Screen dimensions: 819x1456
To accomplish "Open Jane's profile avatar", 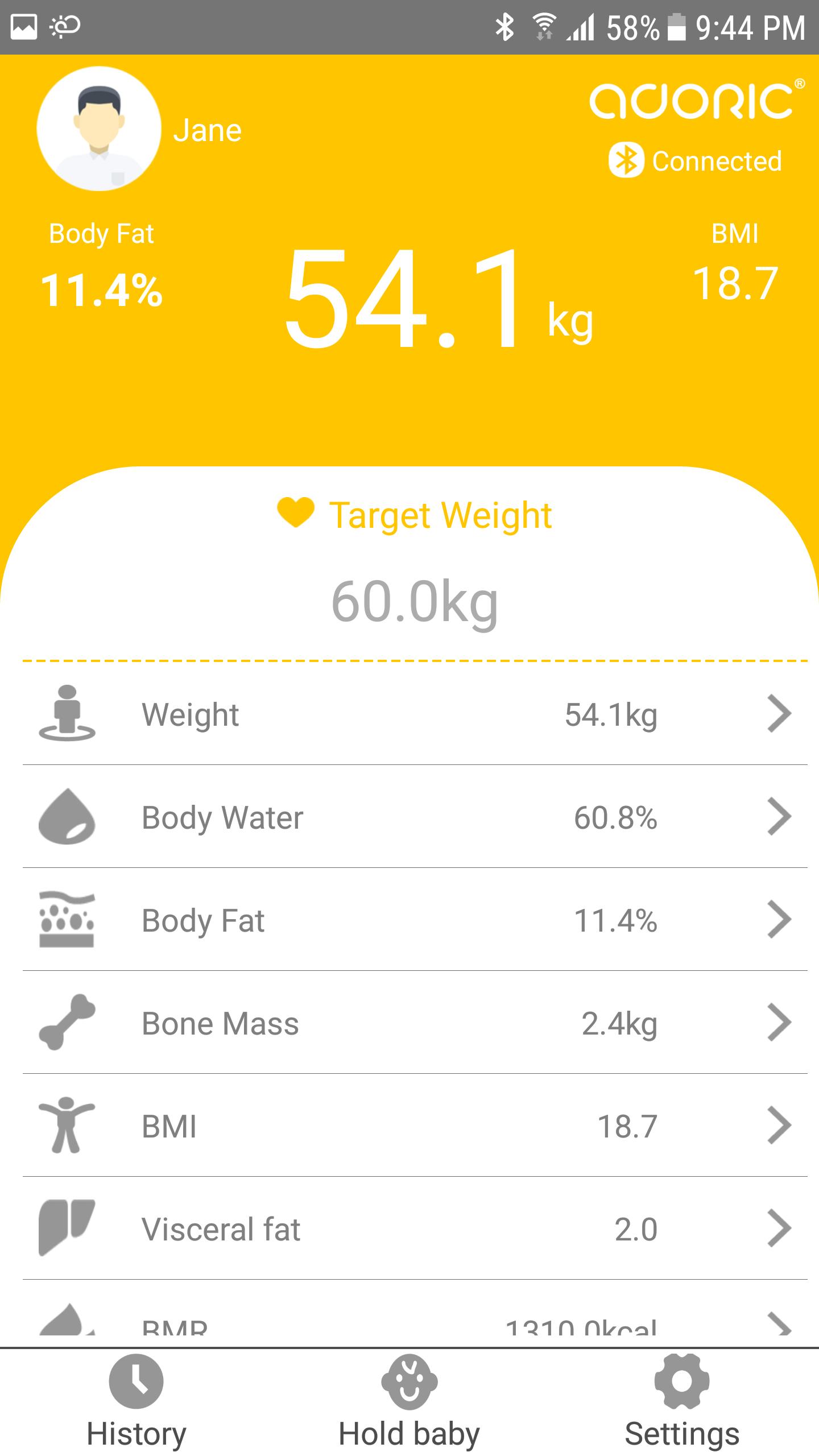I will pos(99,129).
